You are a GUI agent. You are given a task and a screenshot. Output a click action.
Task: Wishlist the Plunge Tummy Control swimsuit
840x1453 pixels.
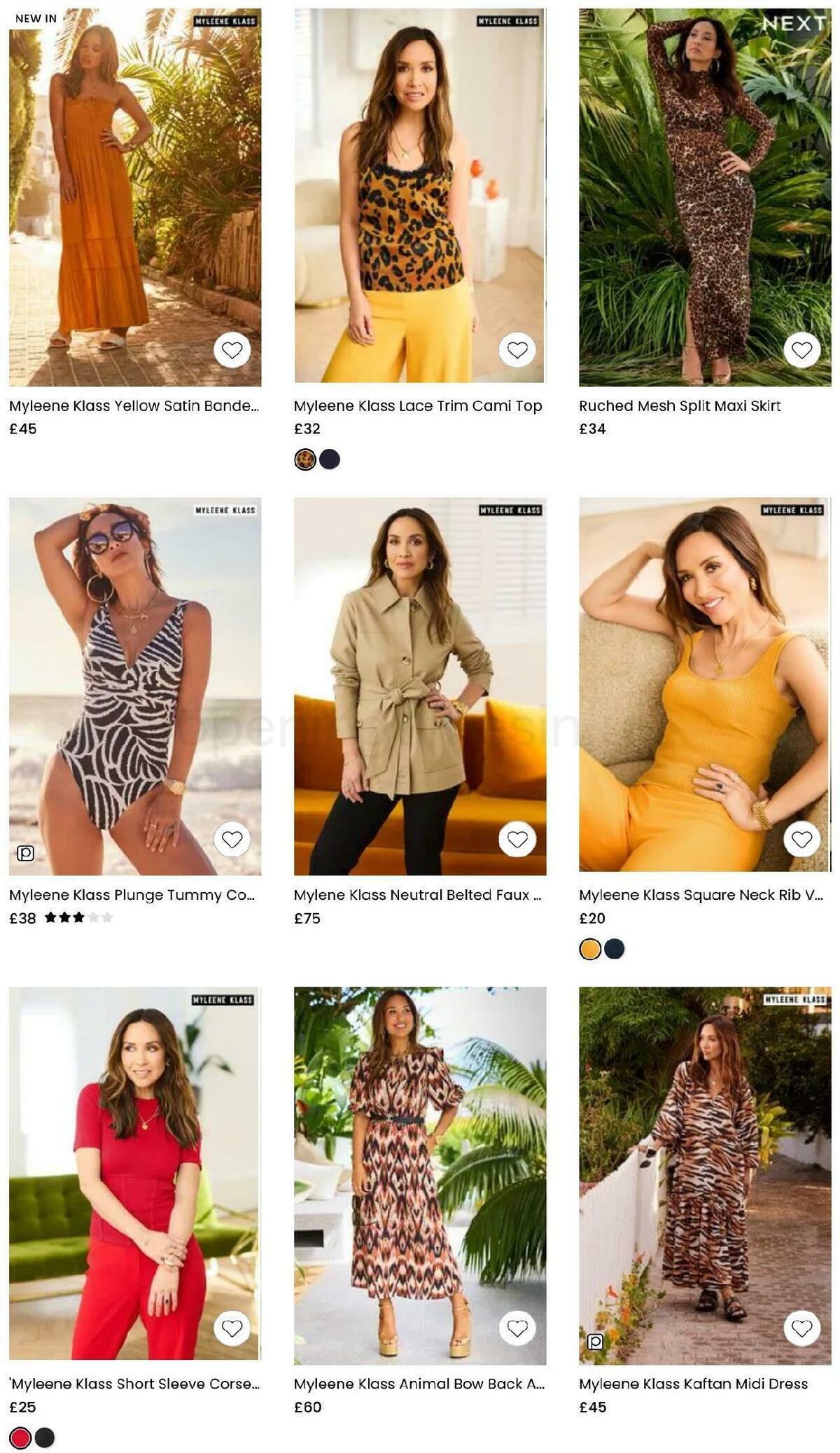234,837
